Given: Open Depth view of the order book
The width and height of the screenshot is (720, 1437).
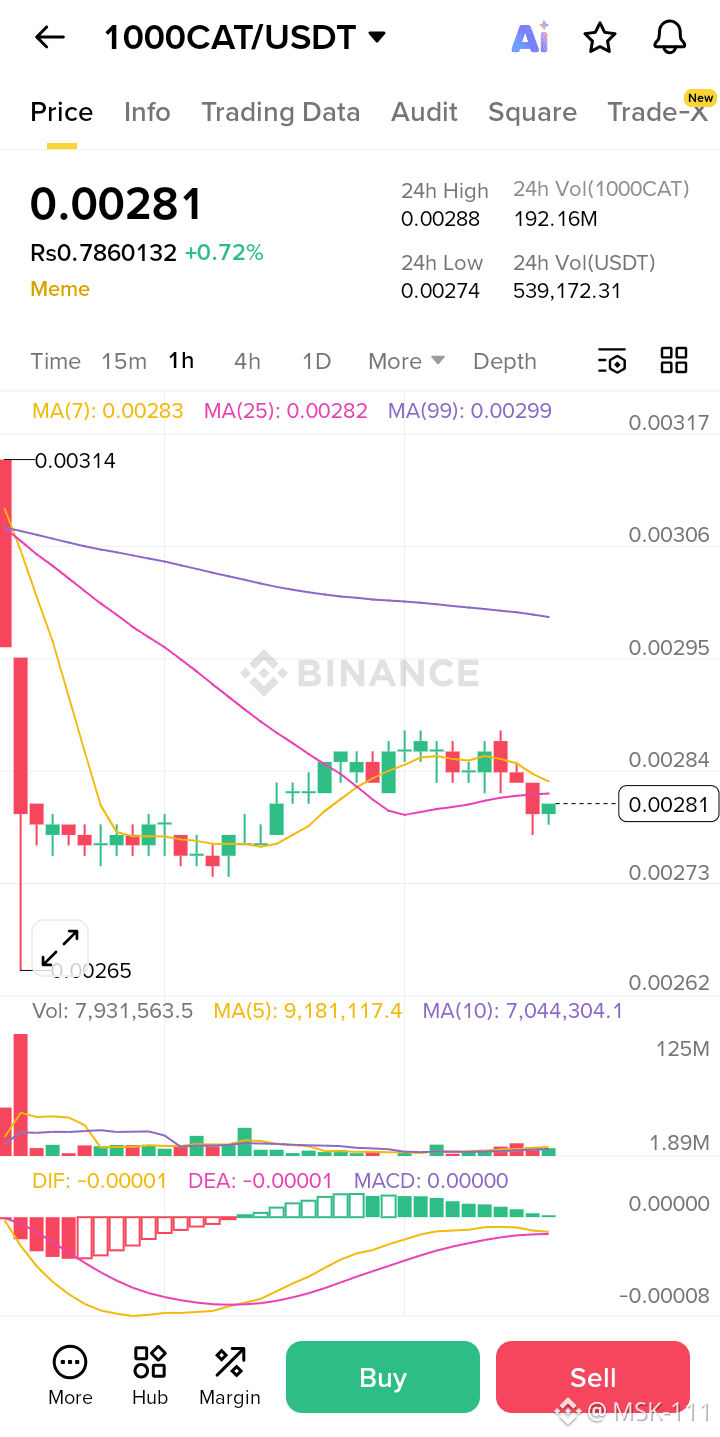Looking at the screenshot, I should (x=504, y=361).
